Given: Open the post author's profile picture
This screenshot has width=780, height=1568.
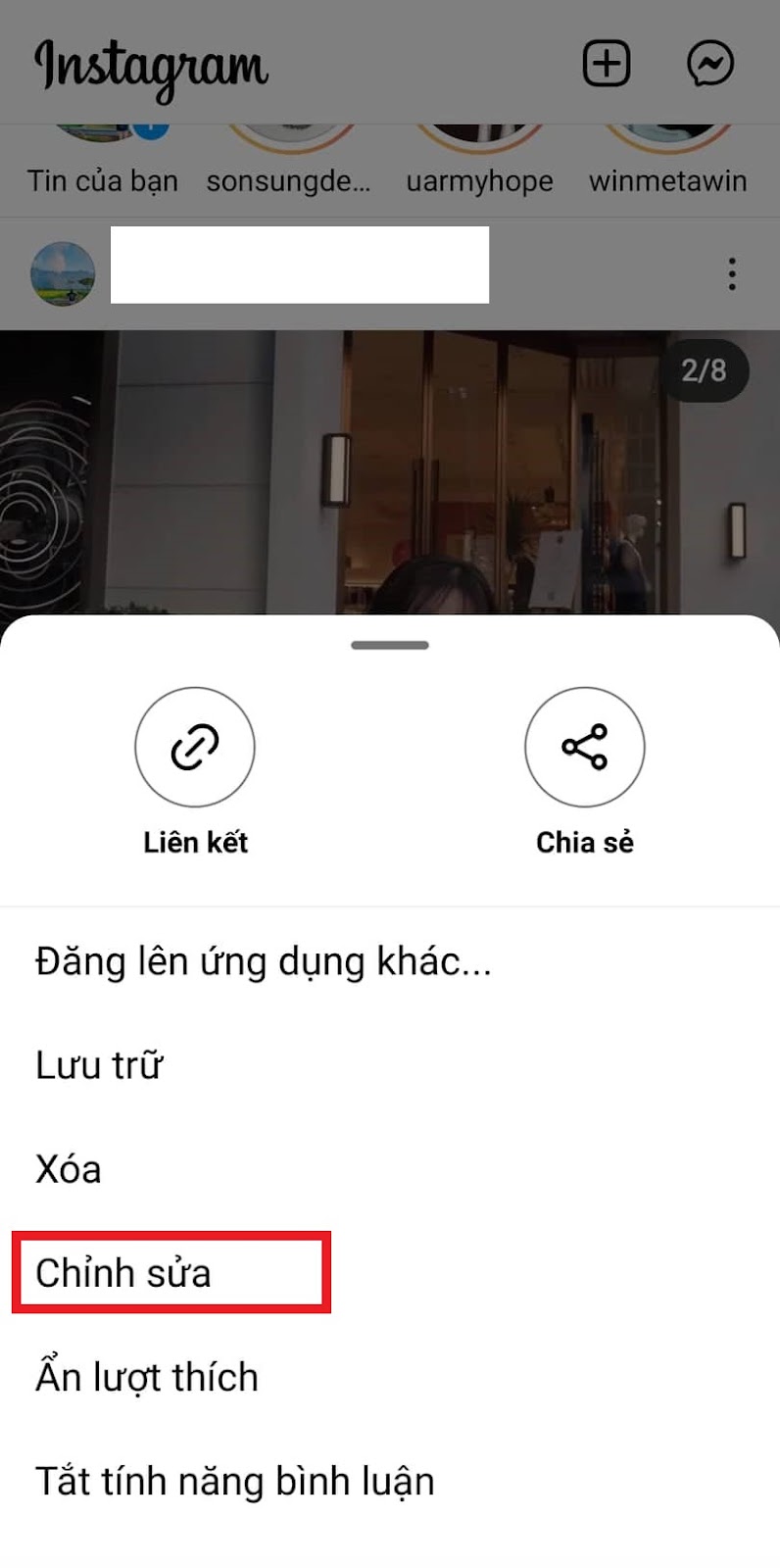Looking at the screenshot, I should click(63, 274).
